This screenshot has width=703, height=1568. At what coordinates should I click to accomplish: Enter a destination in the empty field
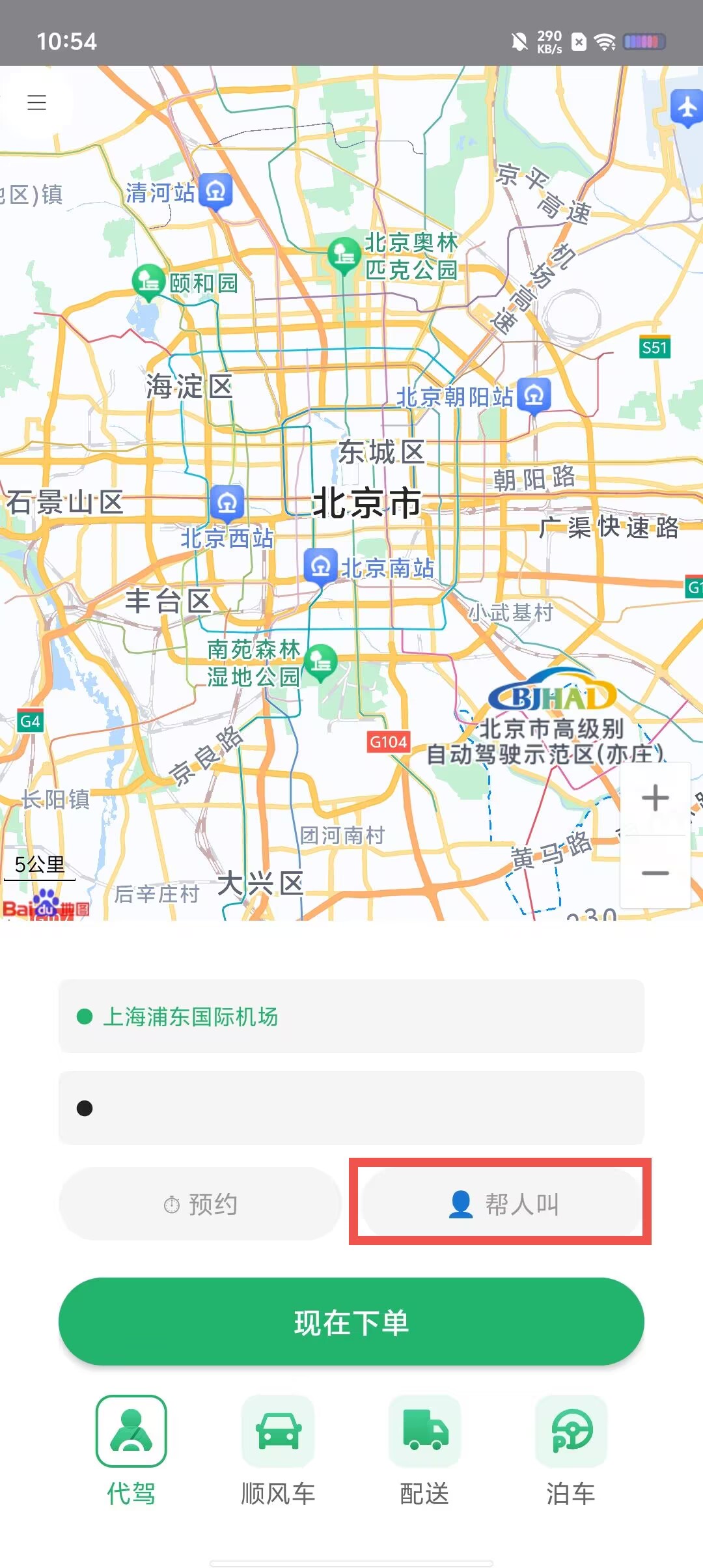point(351,1108)
